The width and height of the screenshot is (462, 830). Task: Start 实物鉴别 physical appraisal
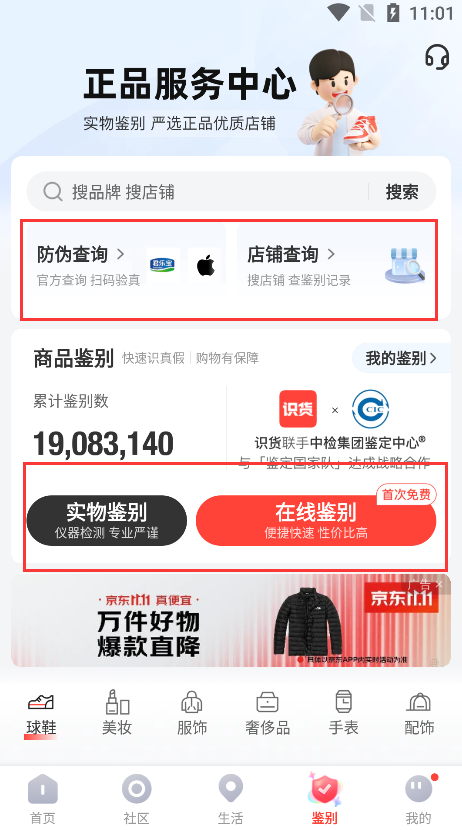(107, 520)
